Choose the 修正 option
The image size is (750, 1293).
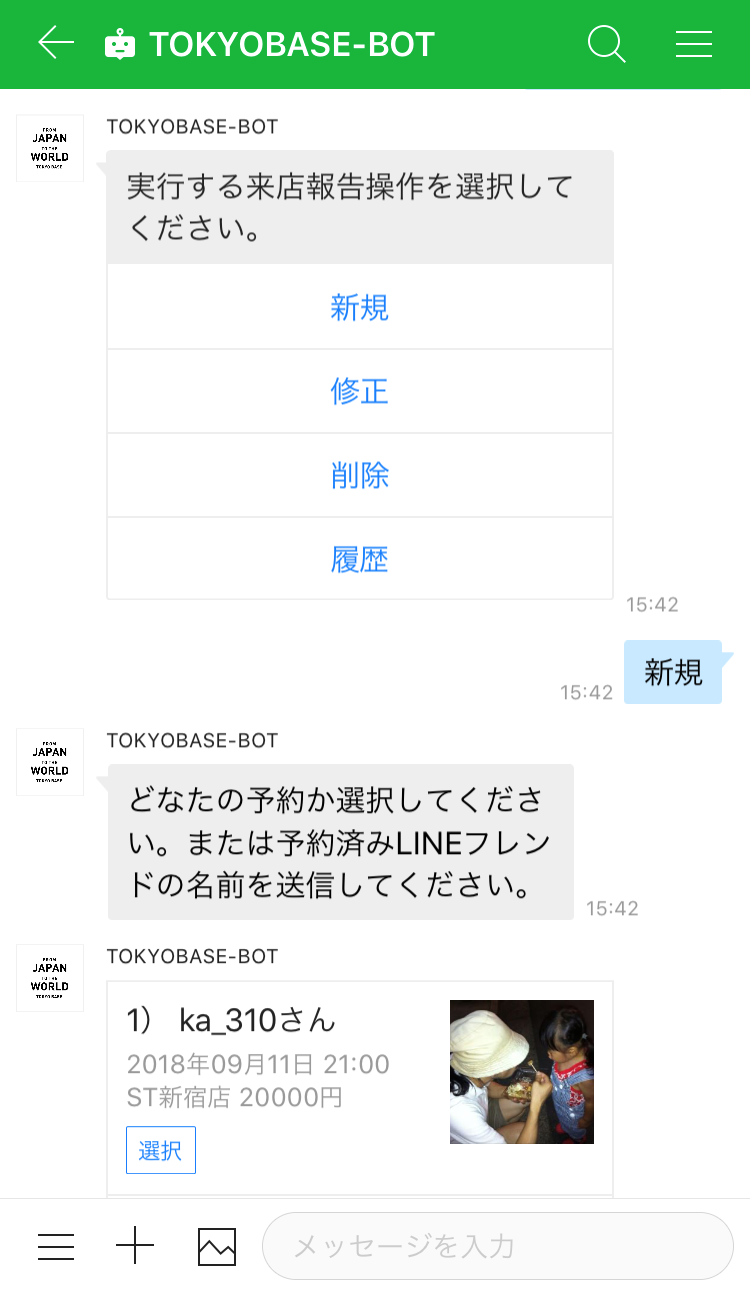point(359,391)
